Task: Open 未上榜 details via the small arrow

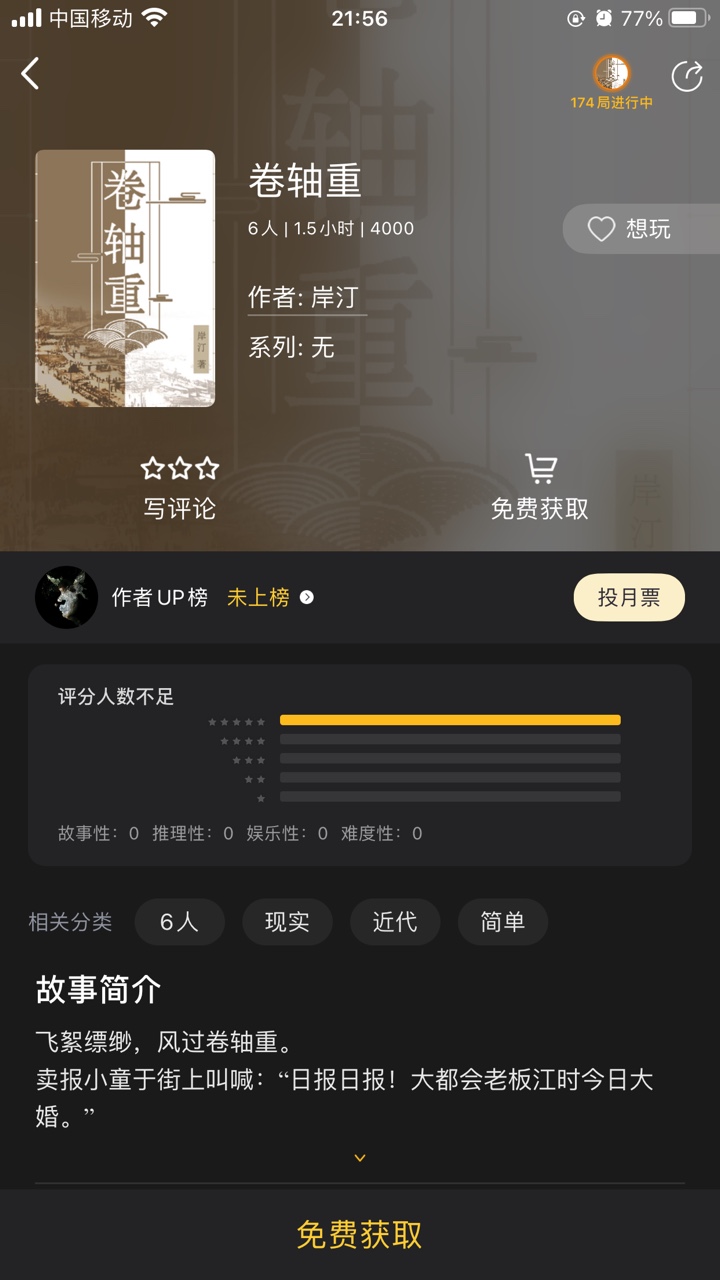Action: 308,597
